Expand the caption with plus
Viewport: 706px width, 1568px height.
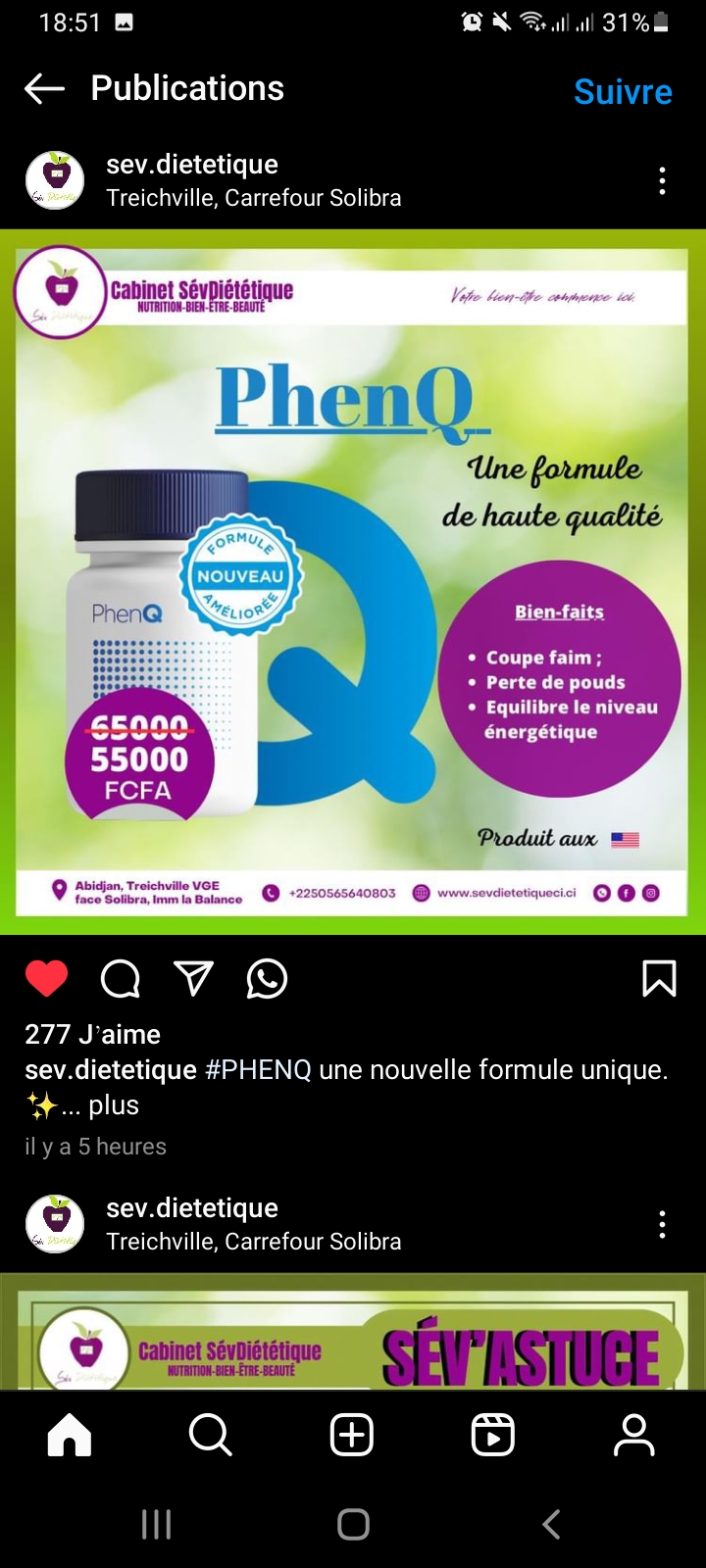114,1105
